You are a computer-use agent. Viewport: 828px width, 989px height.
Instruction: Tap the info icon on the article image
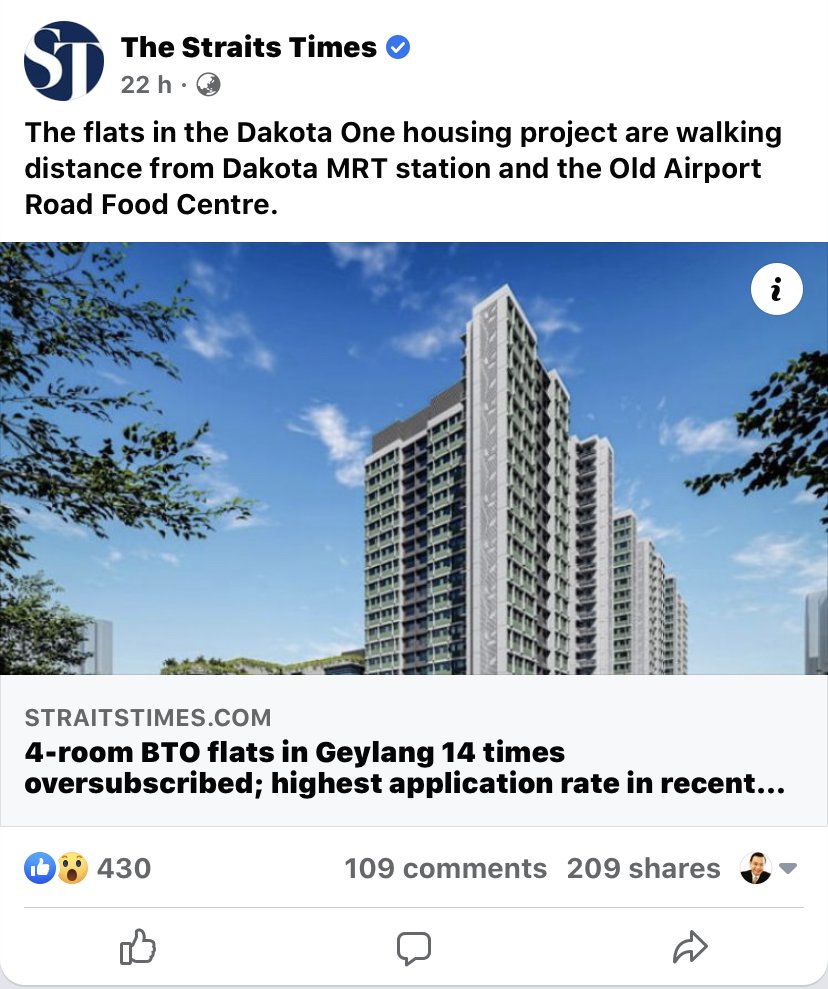[776, 291]
